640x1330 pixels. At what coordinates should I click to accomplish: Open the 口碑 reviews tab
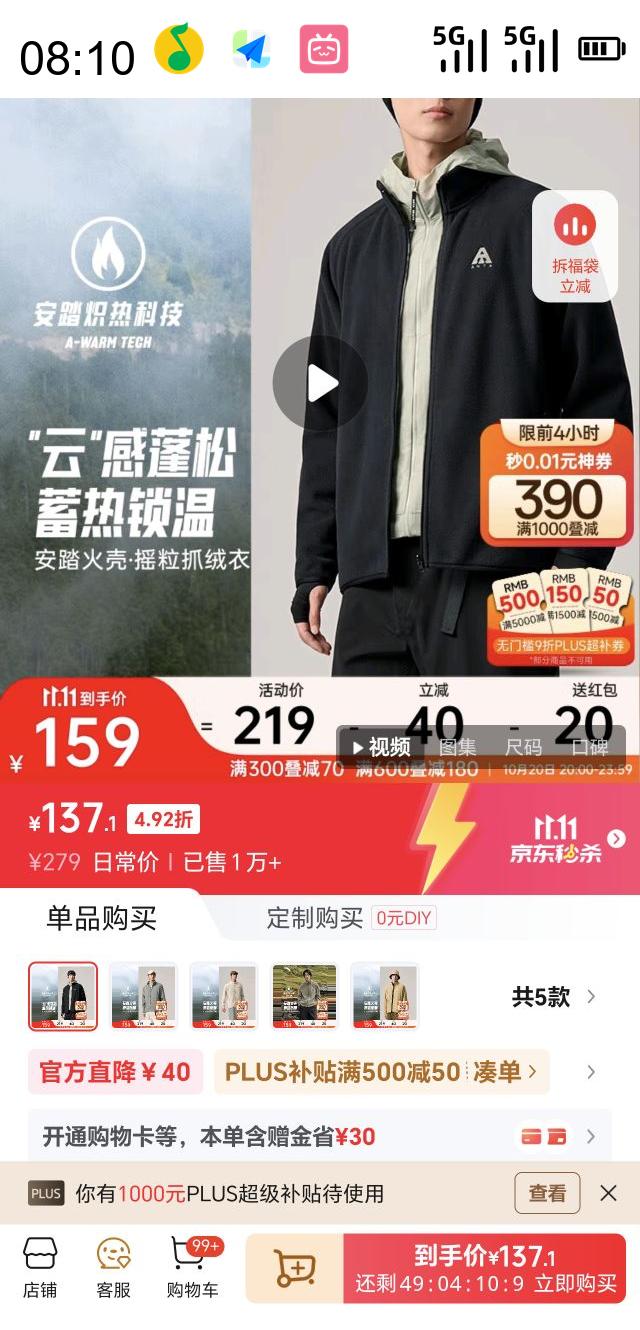589,747
